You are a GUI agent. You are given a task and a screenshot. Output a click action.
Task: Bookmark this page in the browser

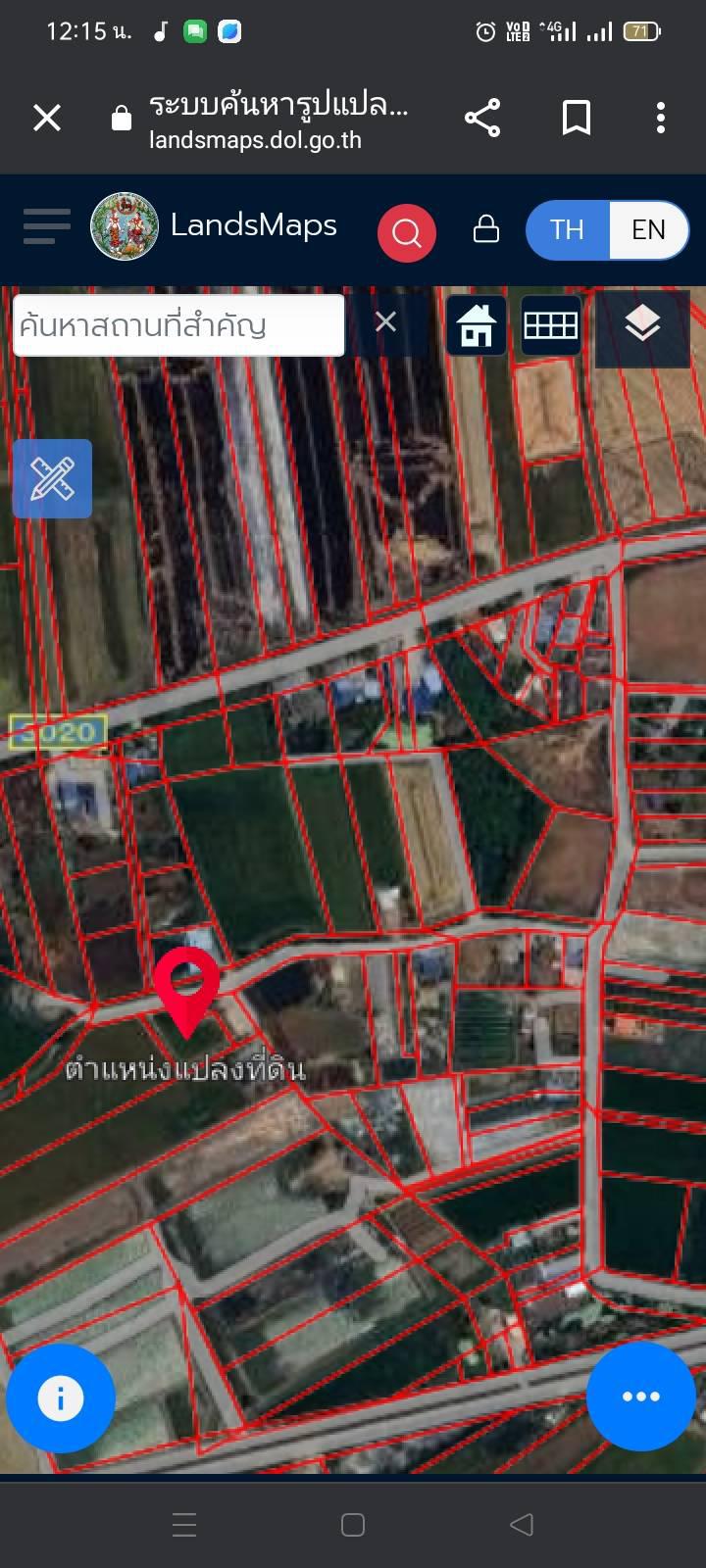577,118
